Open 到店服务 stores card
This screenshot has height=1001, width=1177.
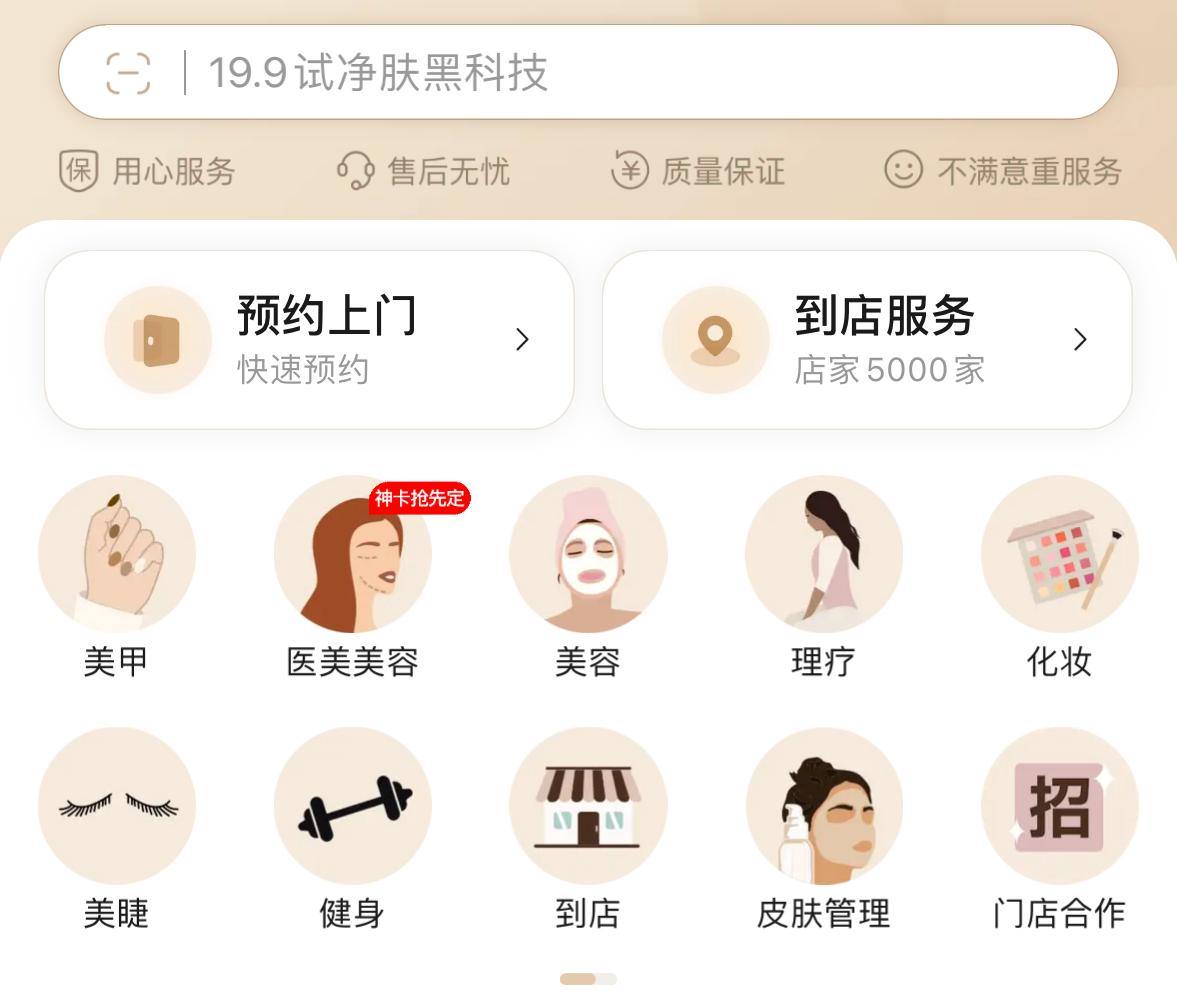pos(867,340)
